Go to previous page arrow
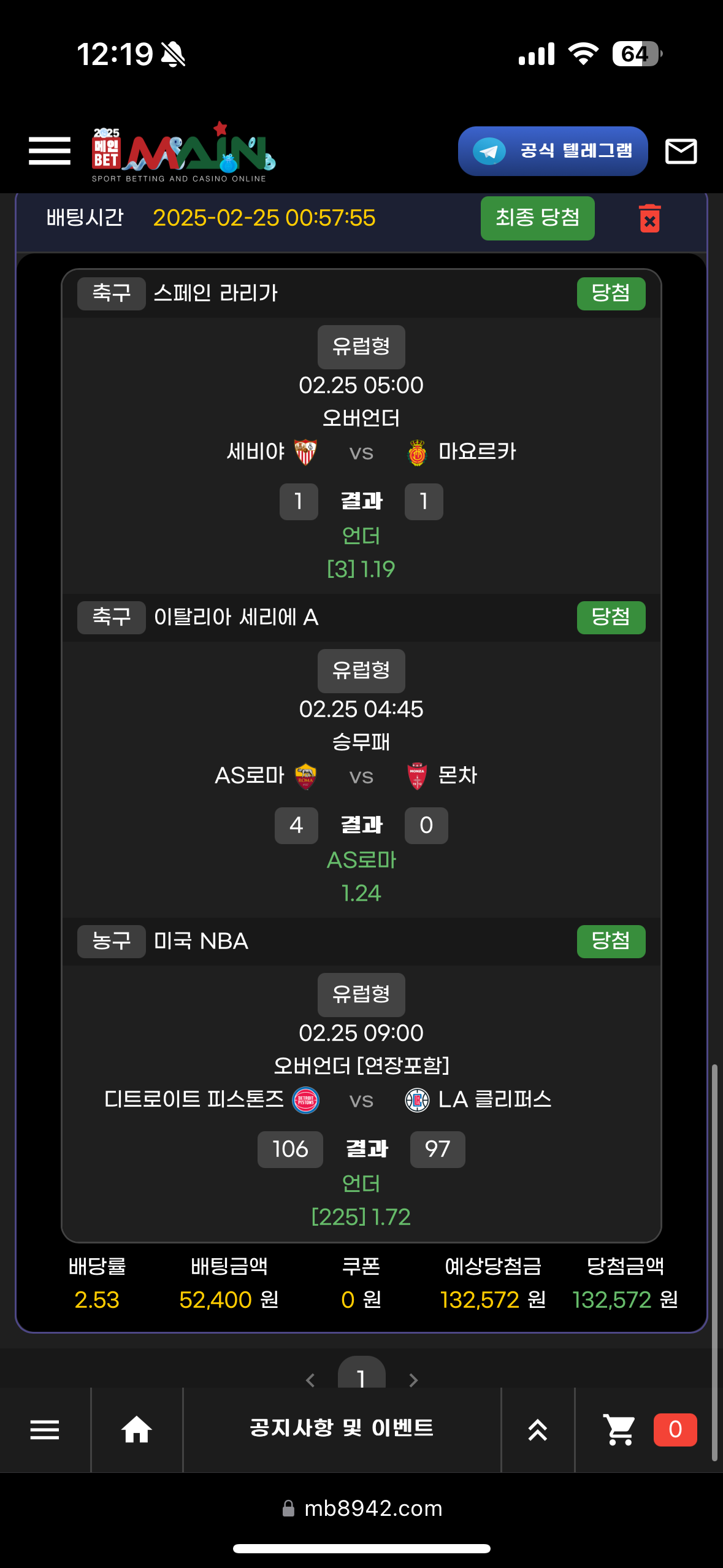723x1568 pixels. click(310, 1380)
